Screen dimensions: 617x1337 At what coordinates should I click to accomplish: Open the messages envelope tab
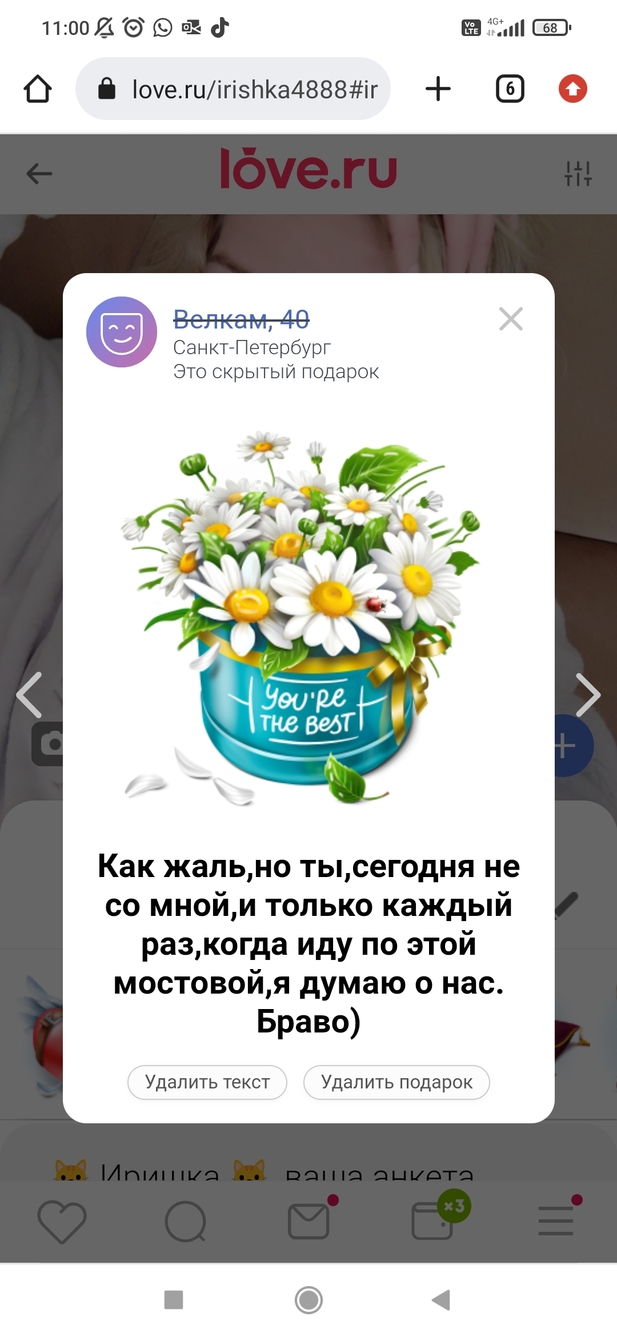pos(309,1221)
